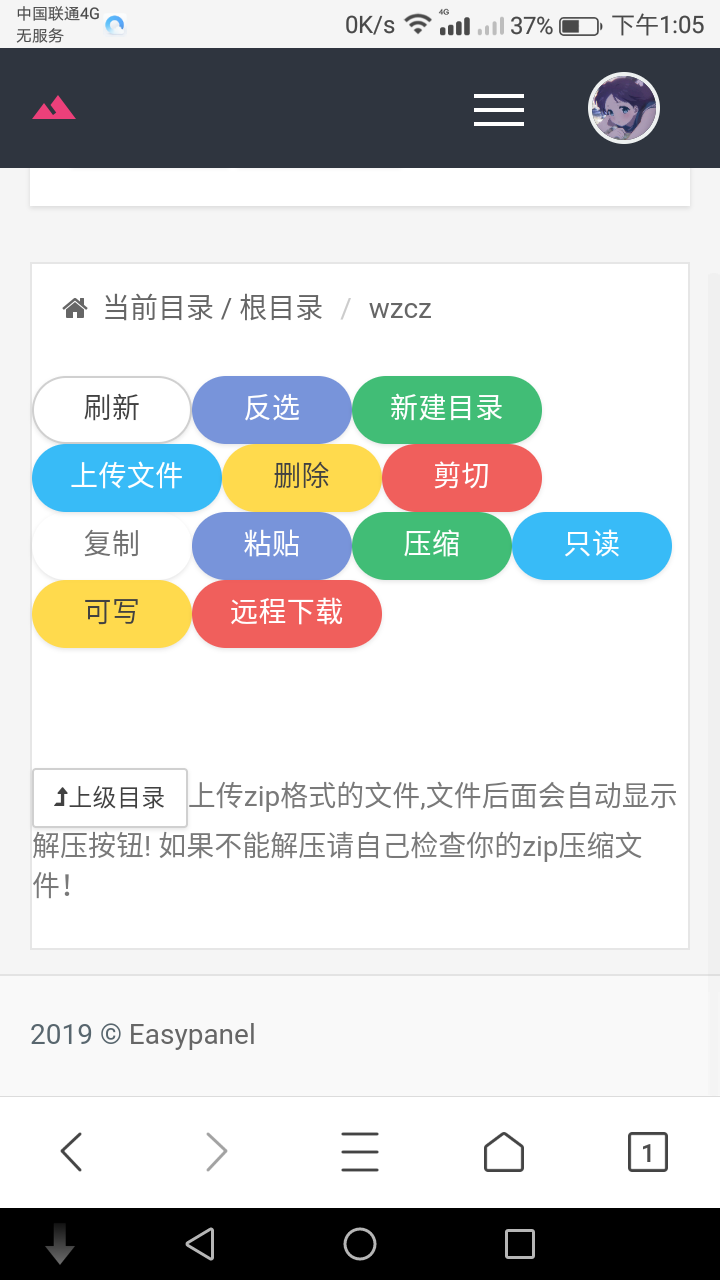This screenshot has height=1280, width=720.
Task: Tap the browser back arrow
Action: click(71, 1152)
